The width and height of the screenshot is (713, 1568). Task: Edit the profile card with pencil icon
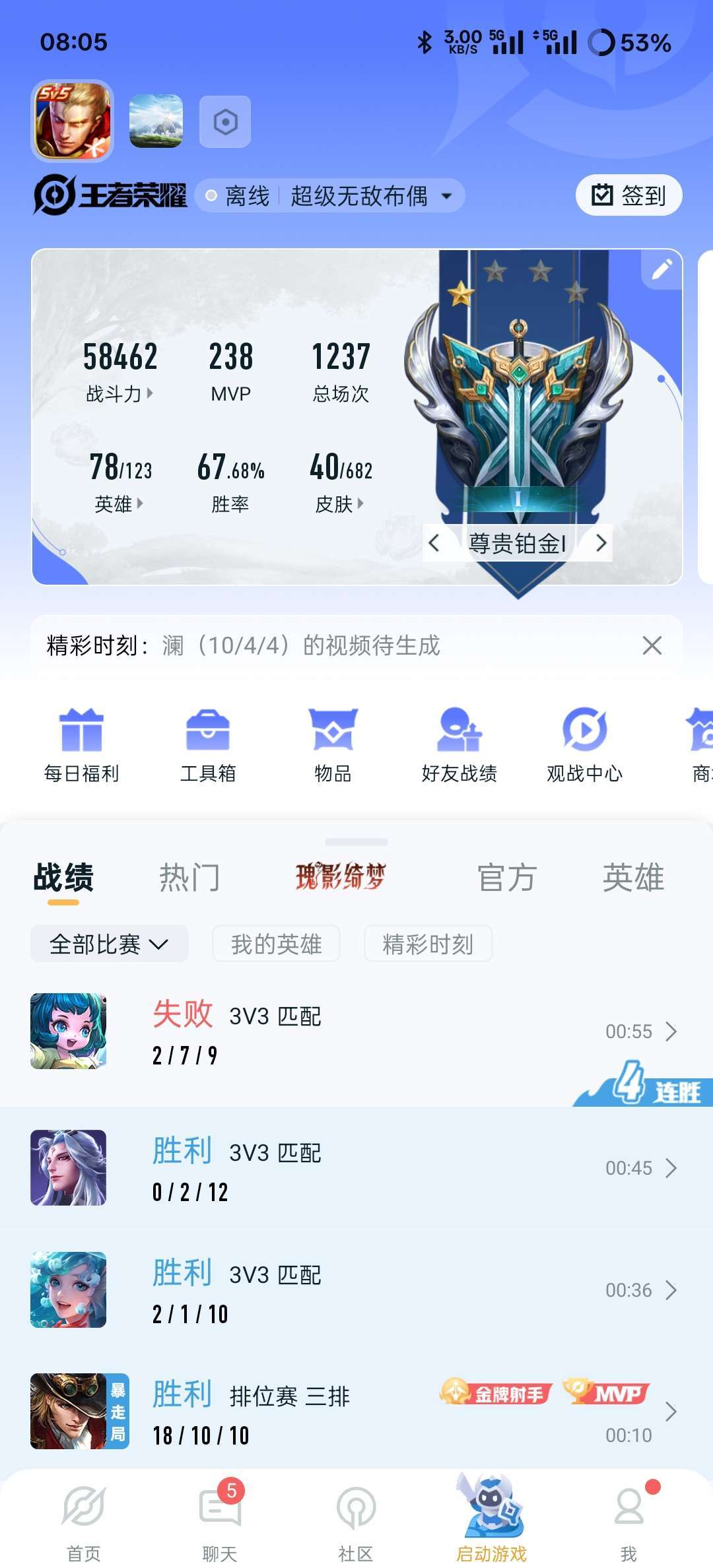point(662,269)
